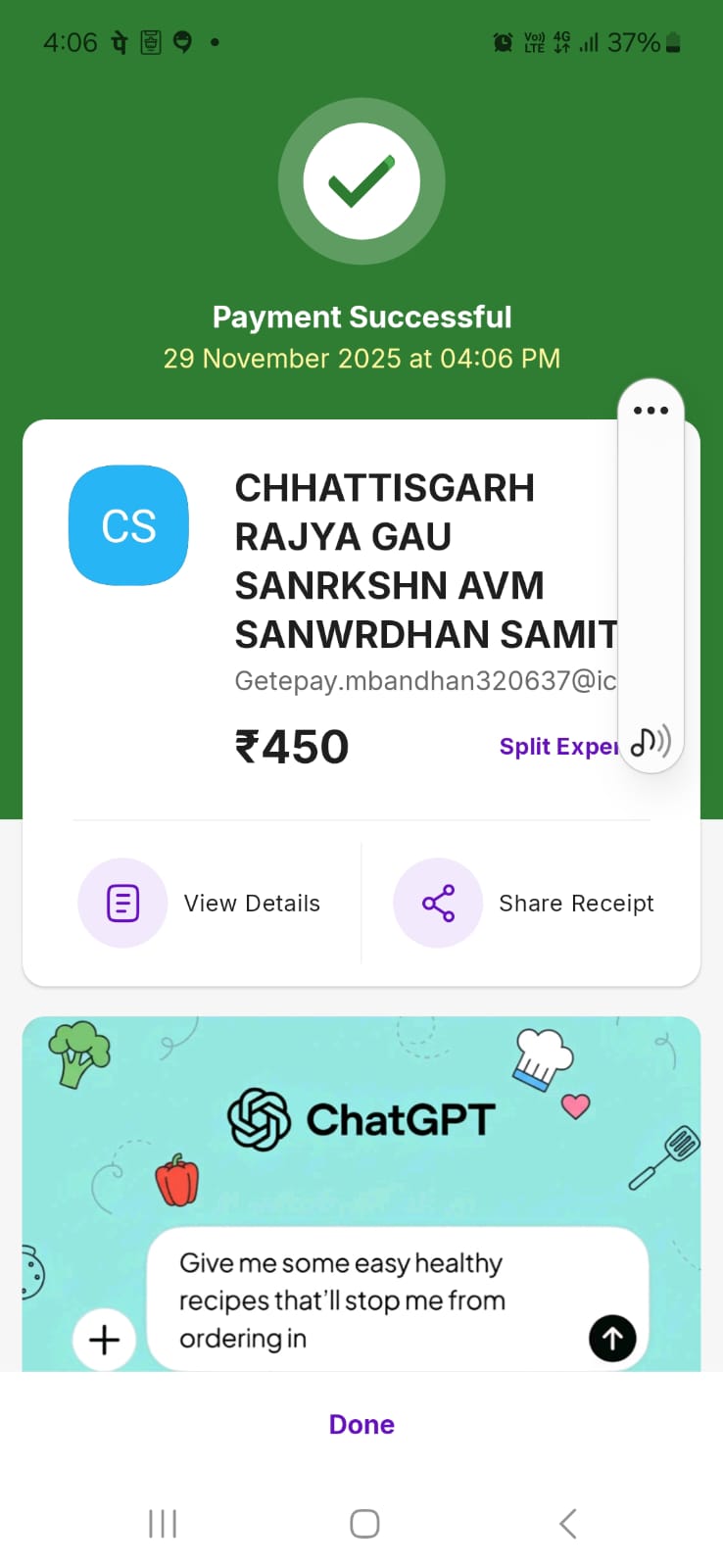The height and width of the screenshot is (1568, 723).
Task: Go back using the system back button
Action: pyautogui.click(x=567, y=1524)
